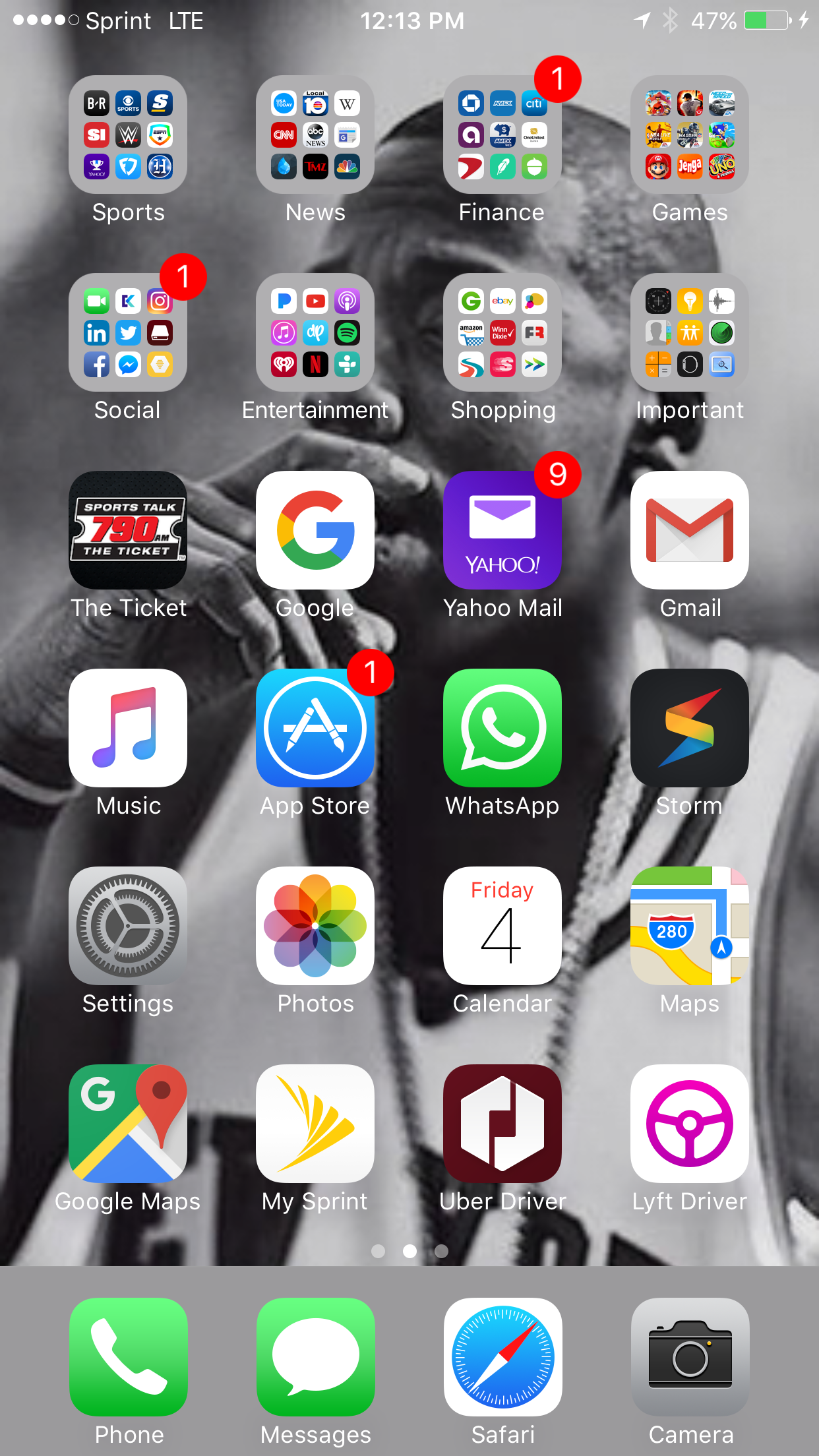819x1456 pixels.
Task: Launch the Google app
Action: click(x=315, y=530)
